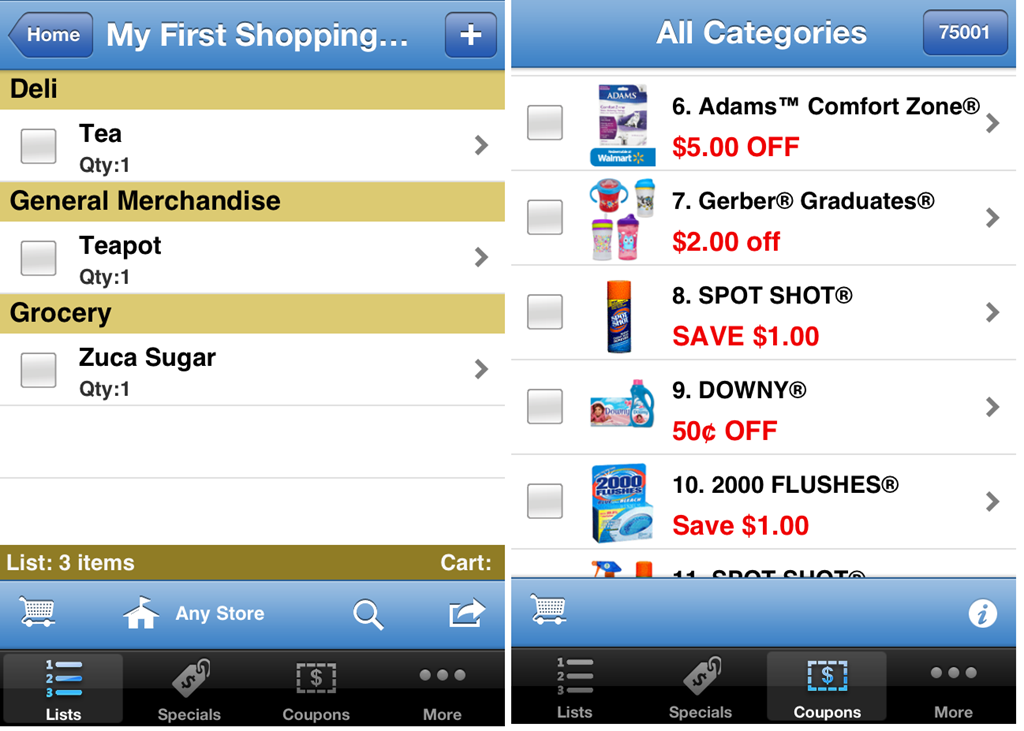1024x731 pixels.
Task: Choose a store via Any Store
Action: click(x=195, y=614)
